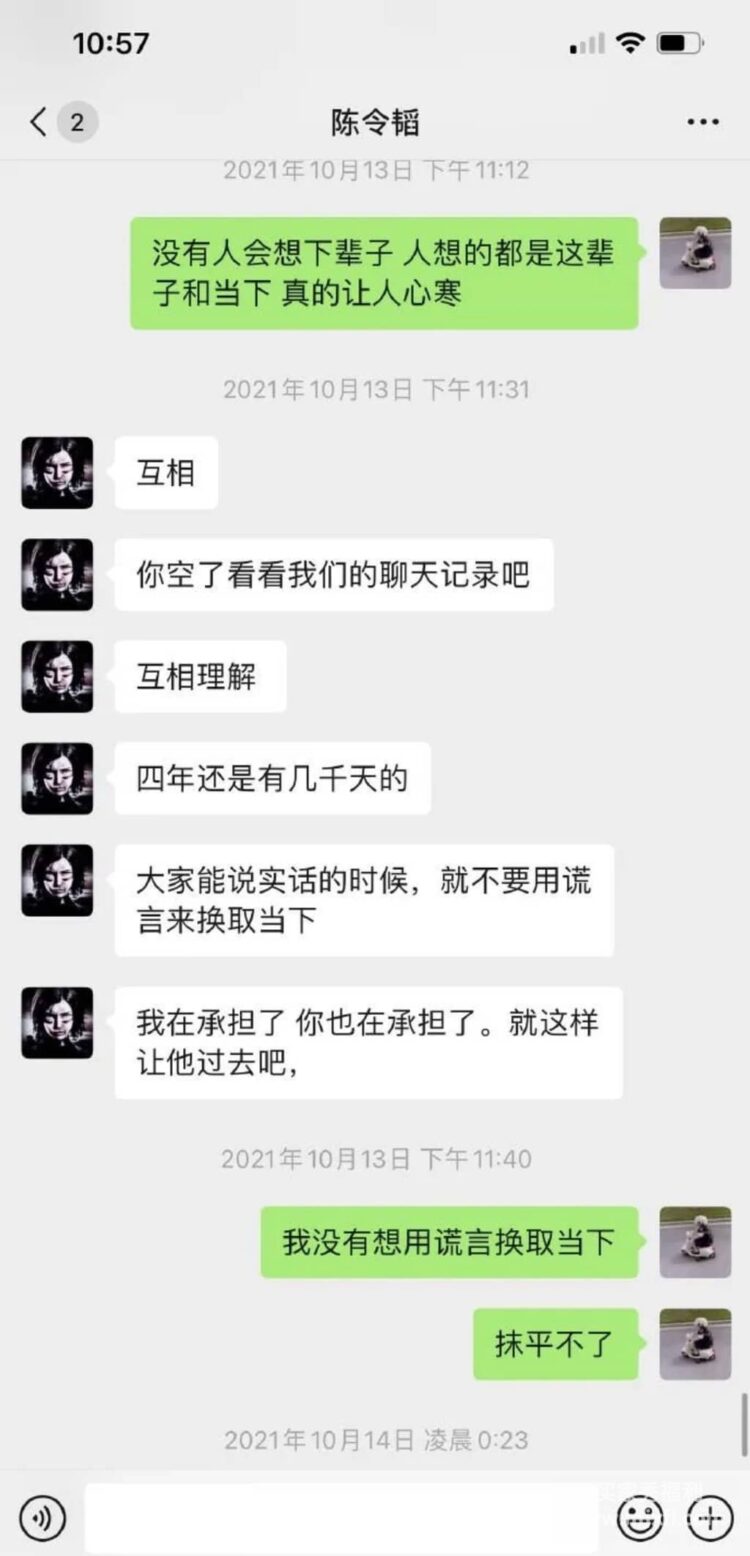
Task: Go back to the chat list
Action: tap(40, 123)
